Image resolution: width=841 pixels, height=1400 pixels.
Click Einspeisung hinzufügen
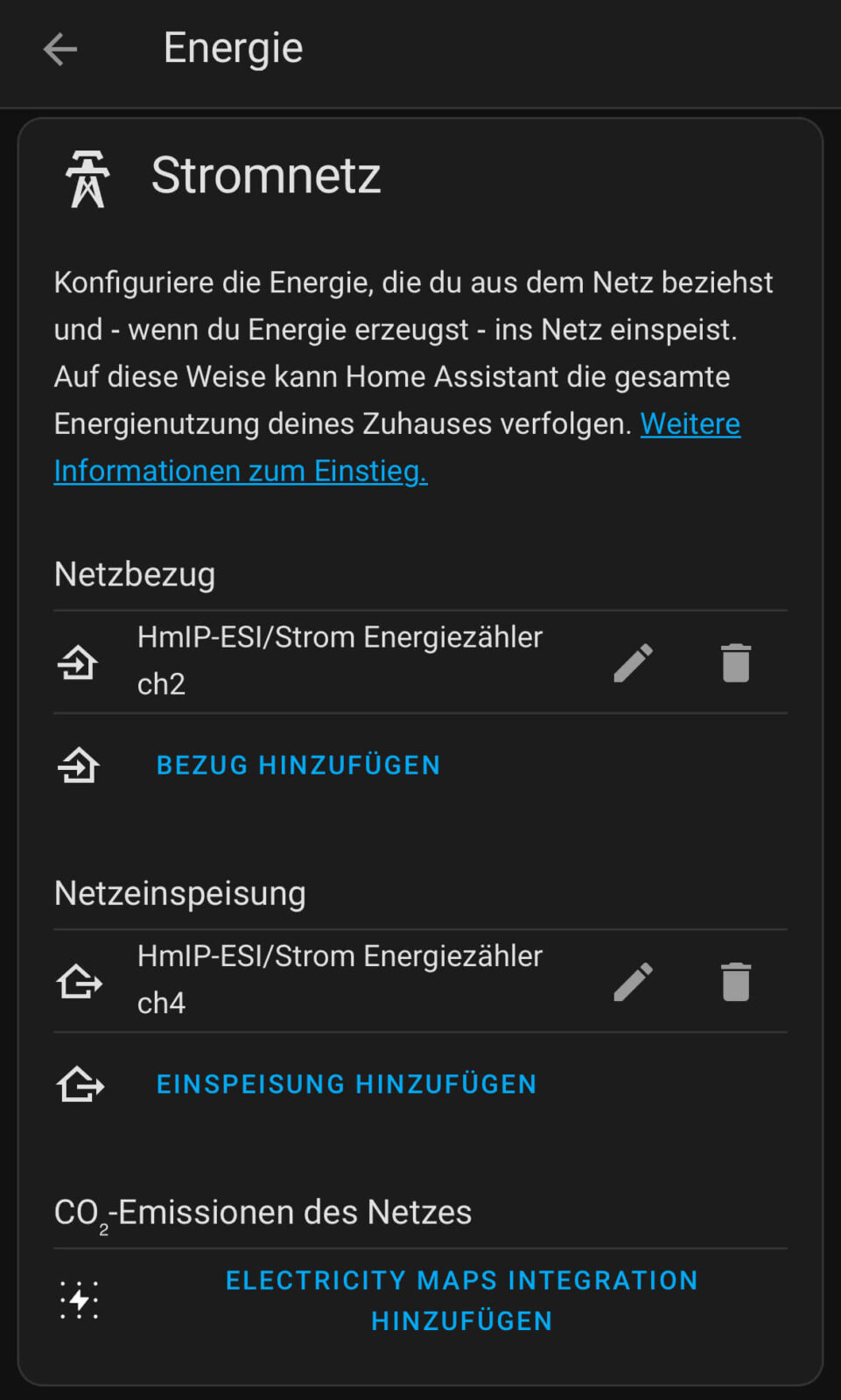click(347, 1084)
